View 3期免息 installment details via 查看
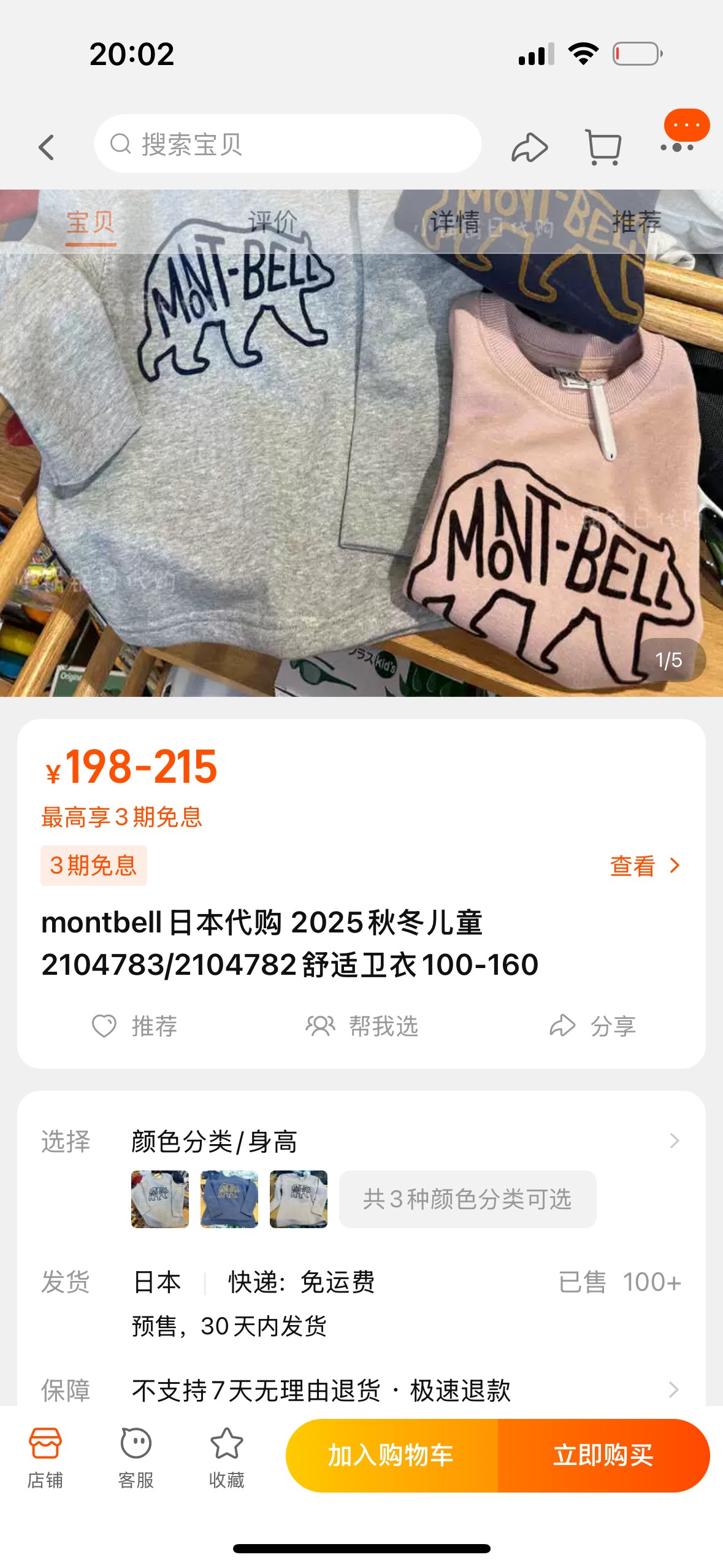This screenshot has width=723, height=1568. click(645, 866)
